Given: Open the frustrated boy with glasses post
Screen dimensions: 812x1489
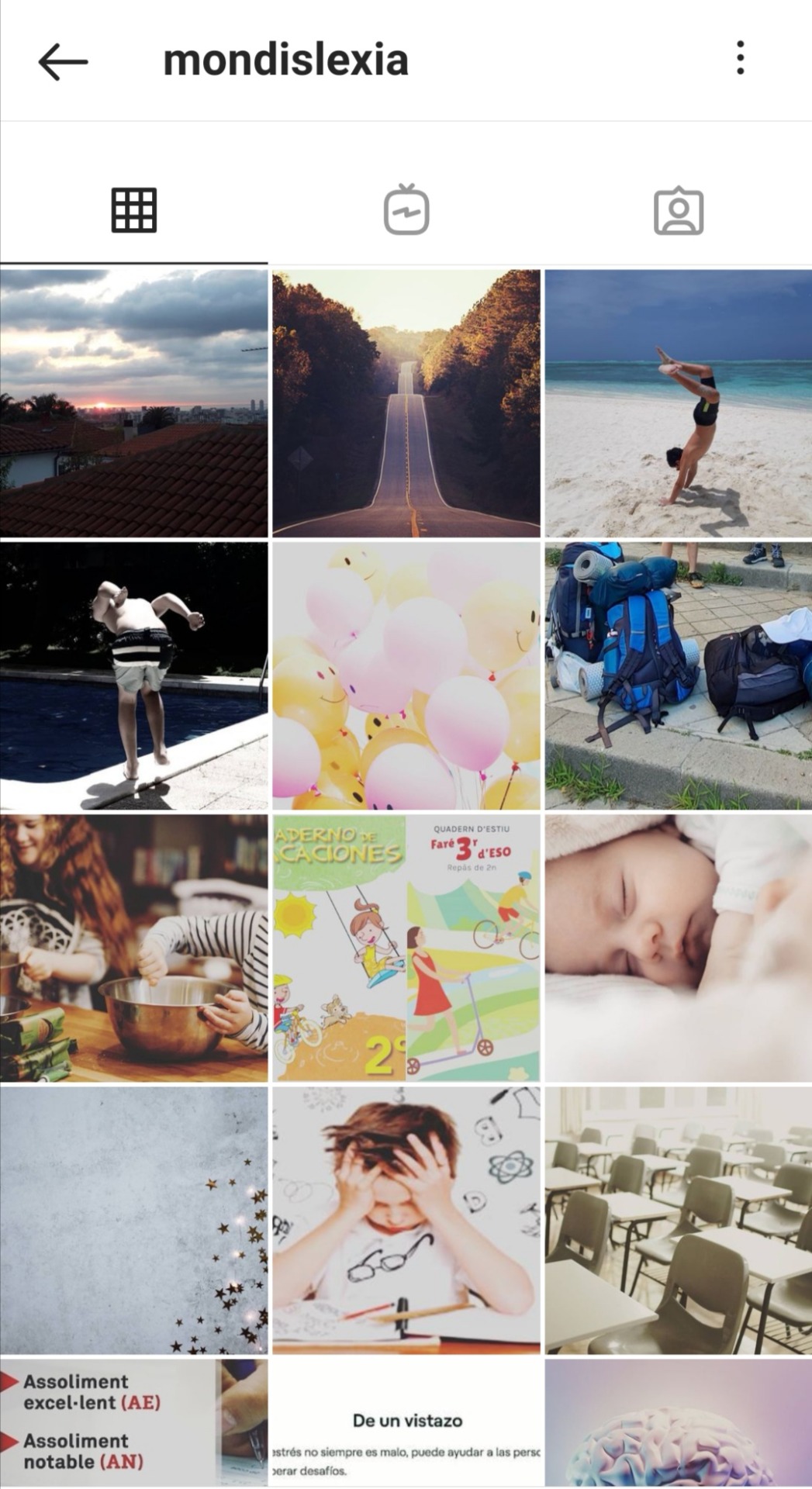Looking at the screenshot, I should tap(406, 1220).
